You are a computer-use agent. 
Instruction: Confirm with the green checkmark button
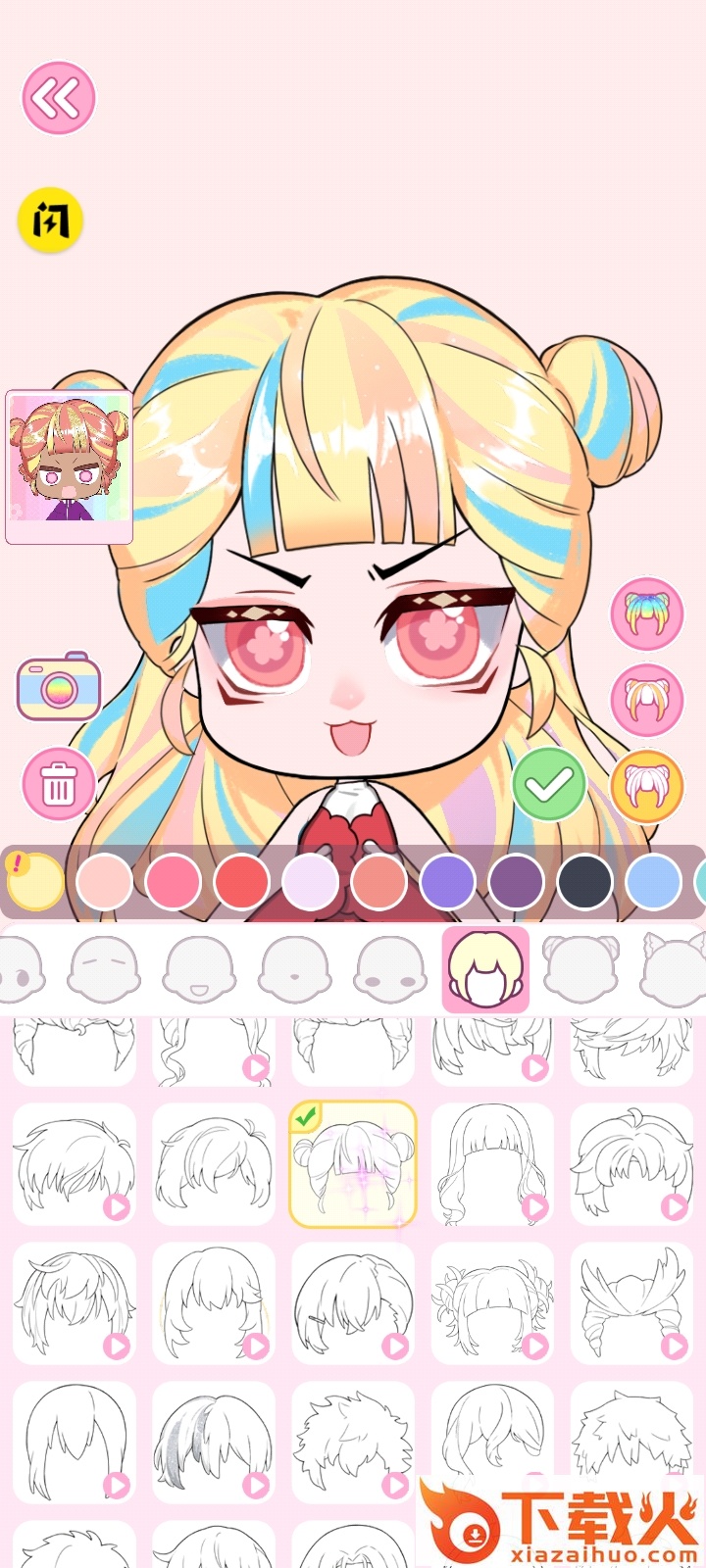[549, 783]
